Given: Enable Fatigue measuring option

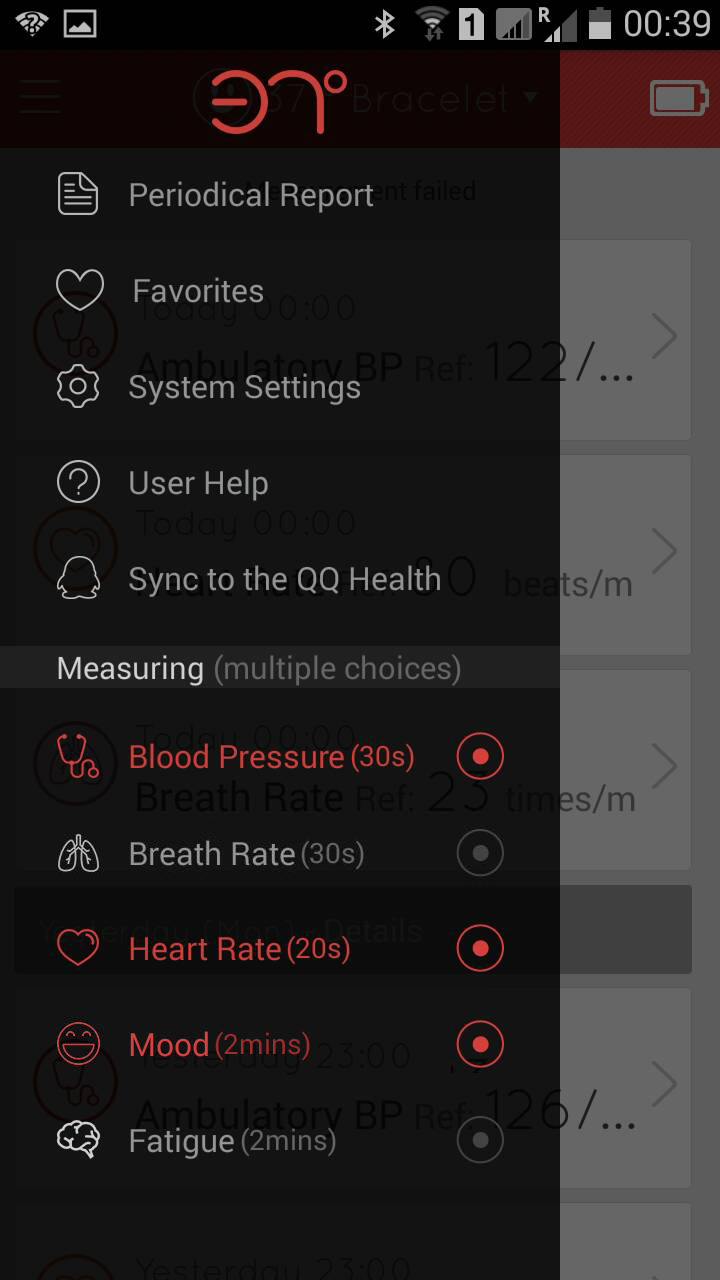Looking at the screenshot, I should coord(479,1140).
